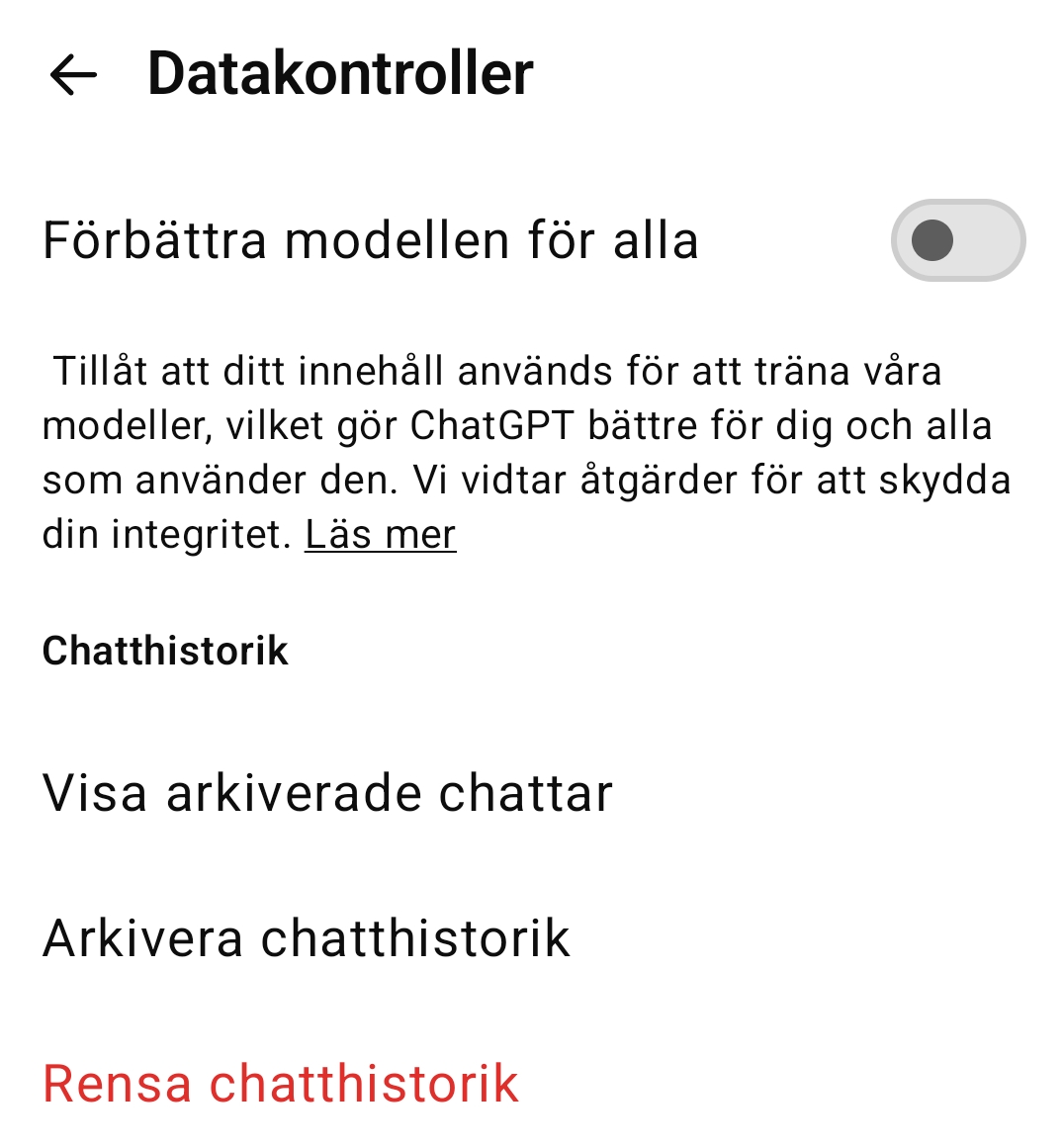Viewport: 1063px width, 1148px height.
Task: Clear chat history with the red option
Action: [278, 1084]
